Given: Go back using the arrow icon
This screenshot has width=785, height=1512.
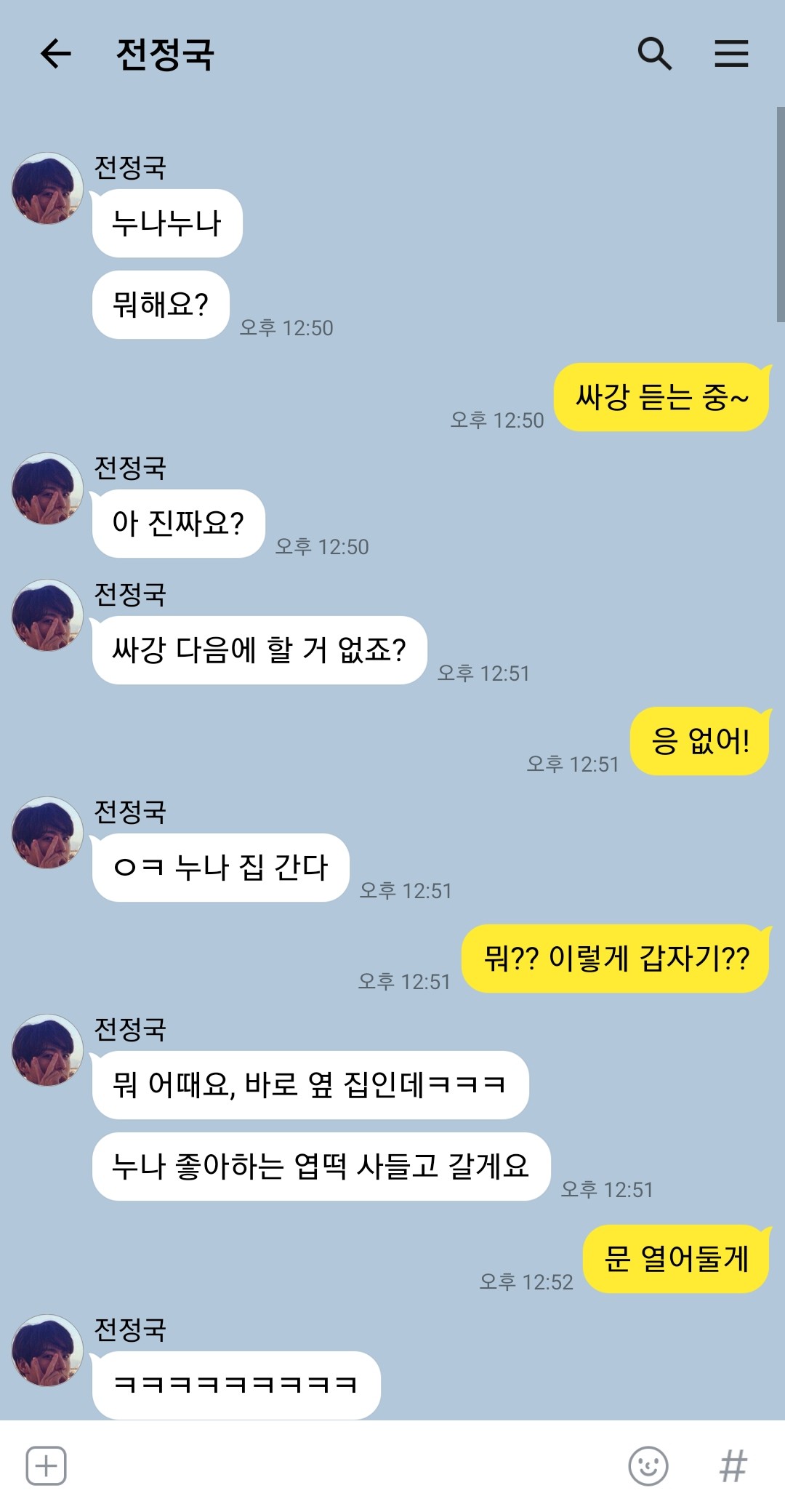Looking at the screenshot, I should [55, 54].
